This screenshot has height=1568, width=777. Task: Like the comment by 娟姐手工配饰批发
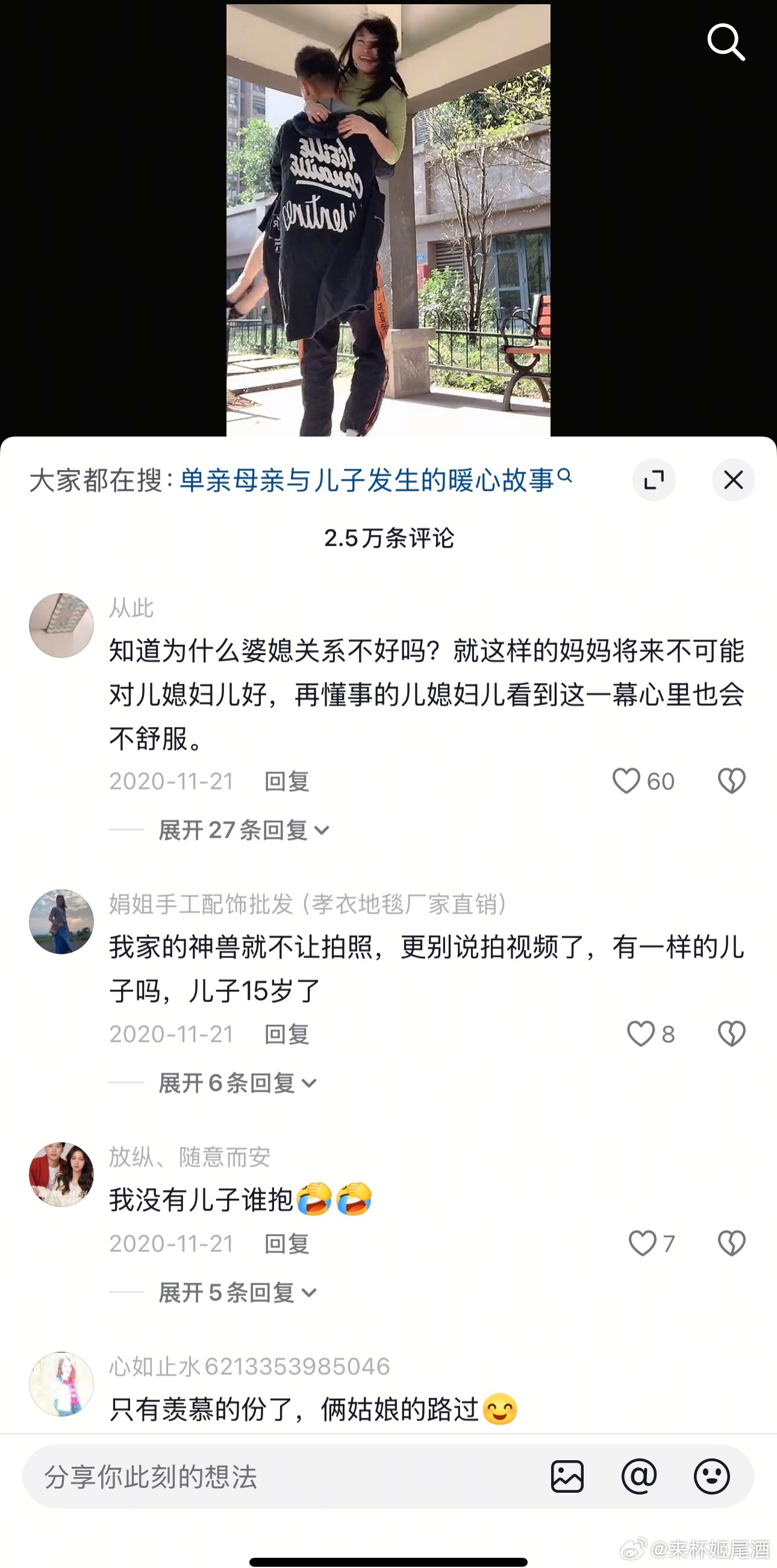641,1034
